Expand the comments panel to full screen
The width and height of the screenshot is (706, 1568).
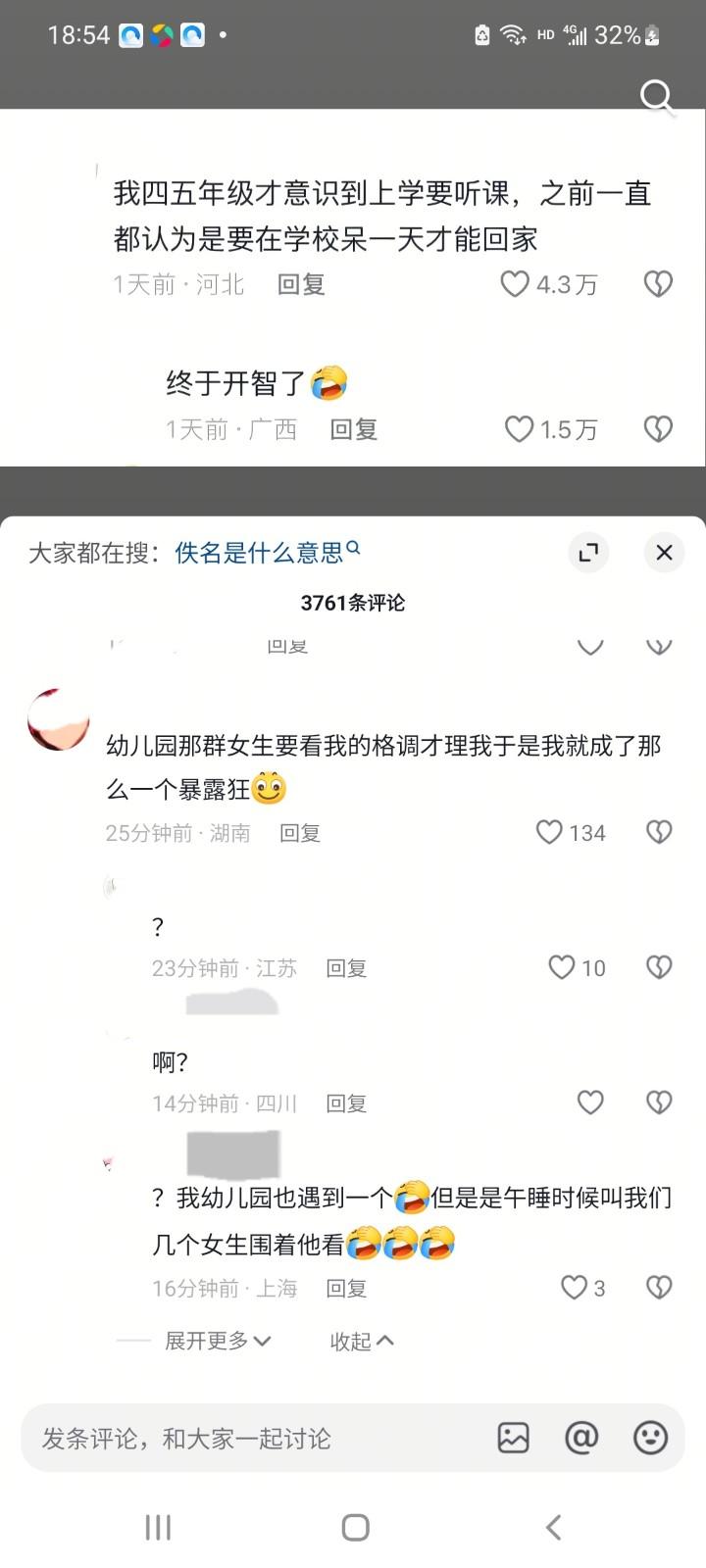tap(588, 553)
